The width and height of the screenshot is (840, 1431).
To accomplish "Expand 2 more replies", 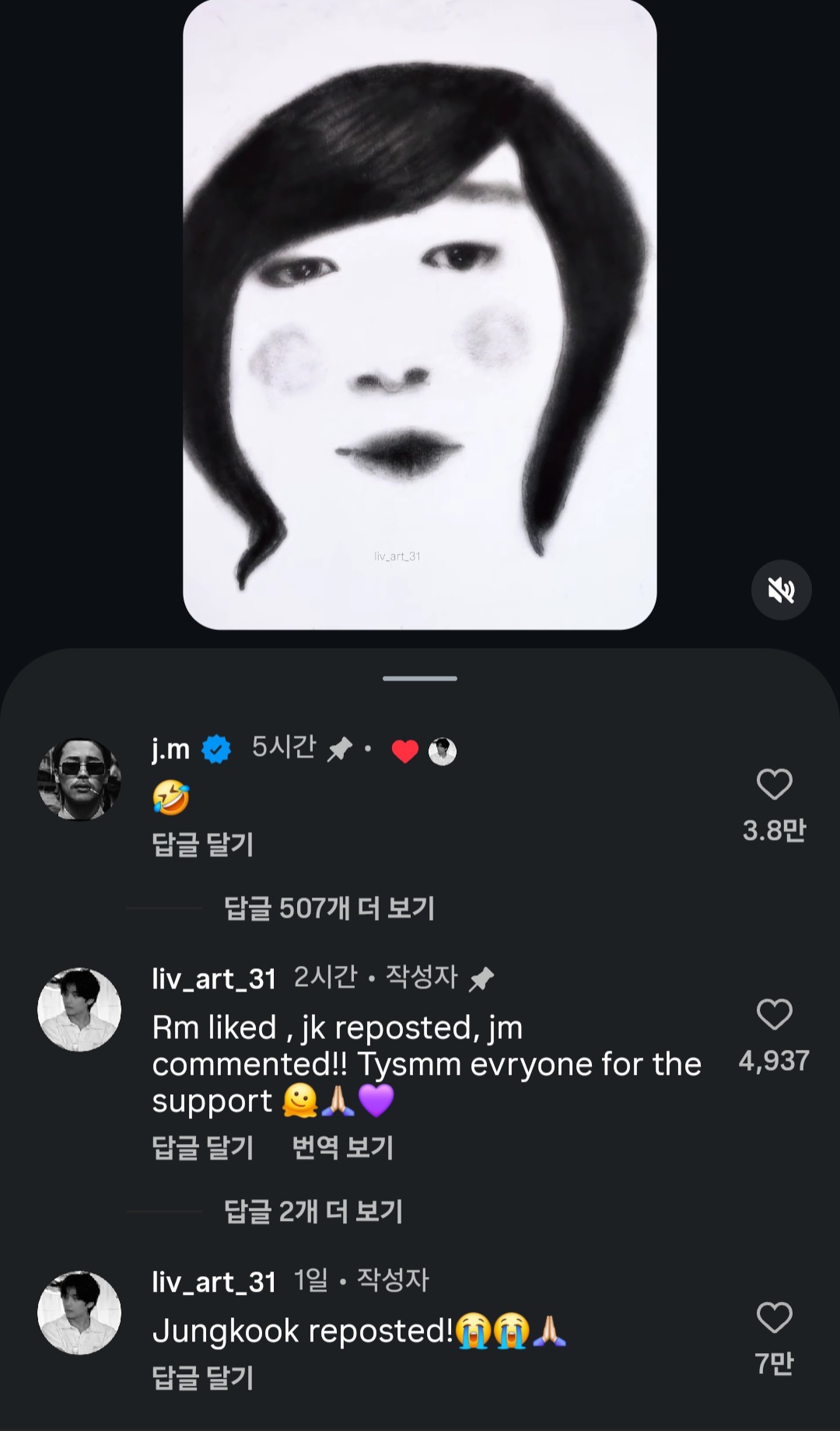I will pyautogui.click(x=313, y=1211).
